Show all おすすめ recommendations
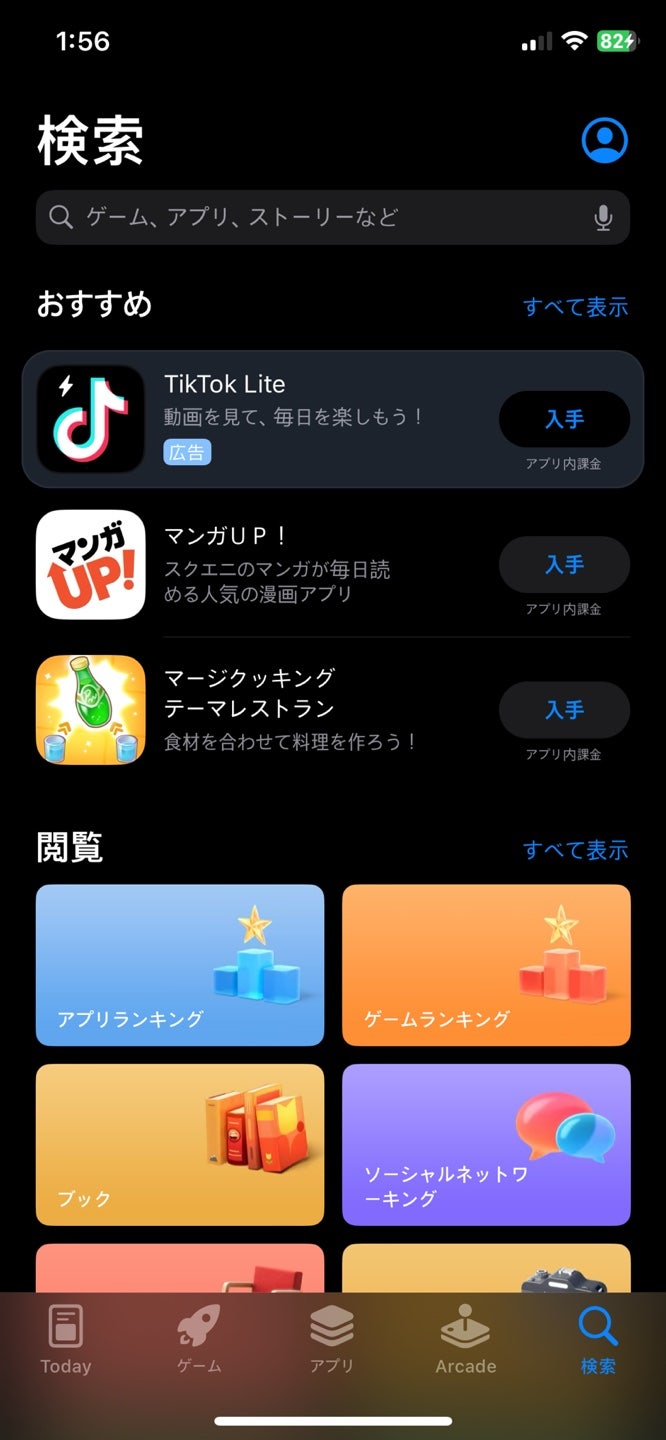The width and height of the screenshot is (666, 1440). [x=575, y=307]
